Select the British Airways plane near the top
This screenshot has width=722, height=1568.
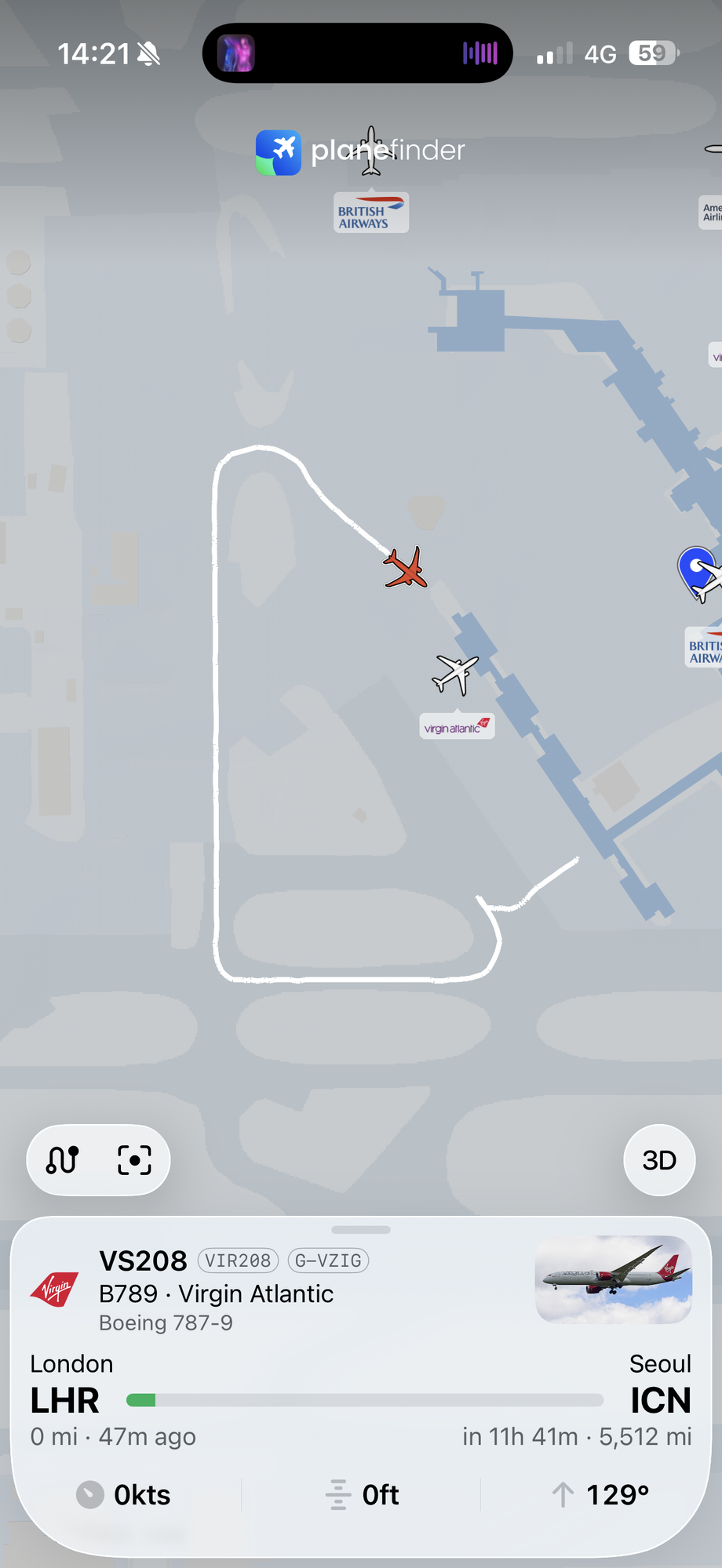point(371,151)
